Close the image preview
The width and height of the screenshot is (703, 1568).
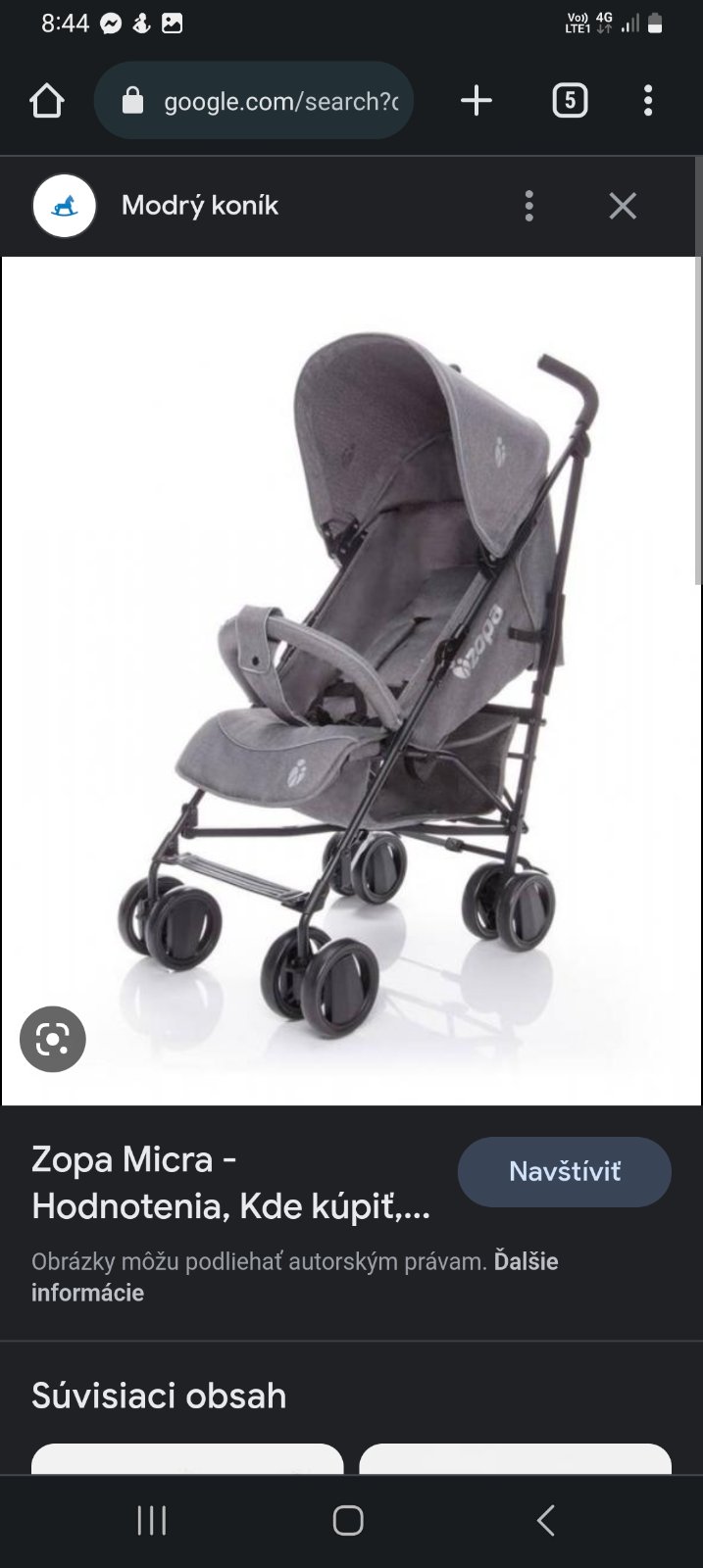623,206
